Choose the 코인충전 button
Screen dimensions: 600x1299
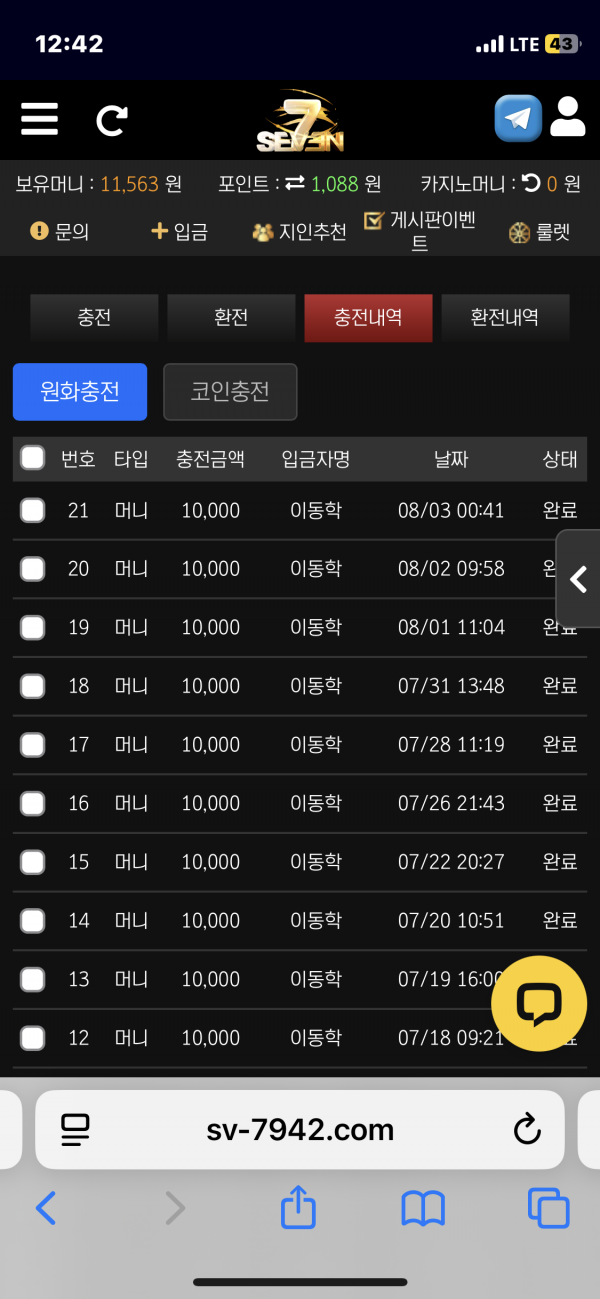tap(230, 391)
